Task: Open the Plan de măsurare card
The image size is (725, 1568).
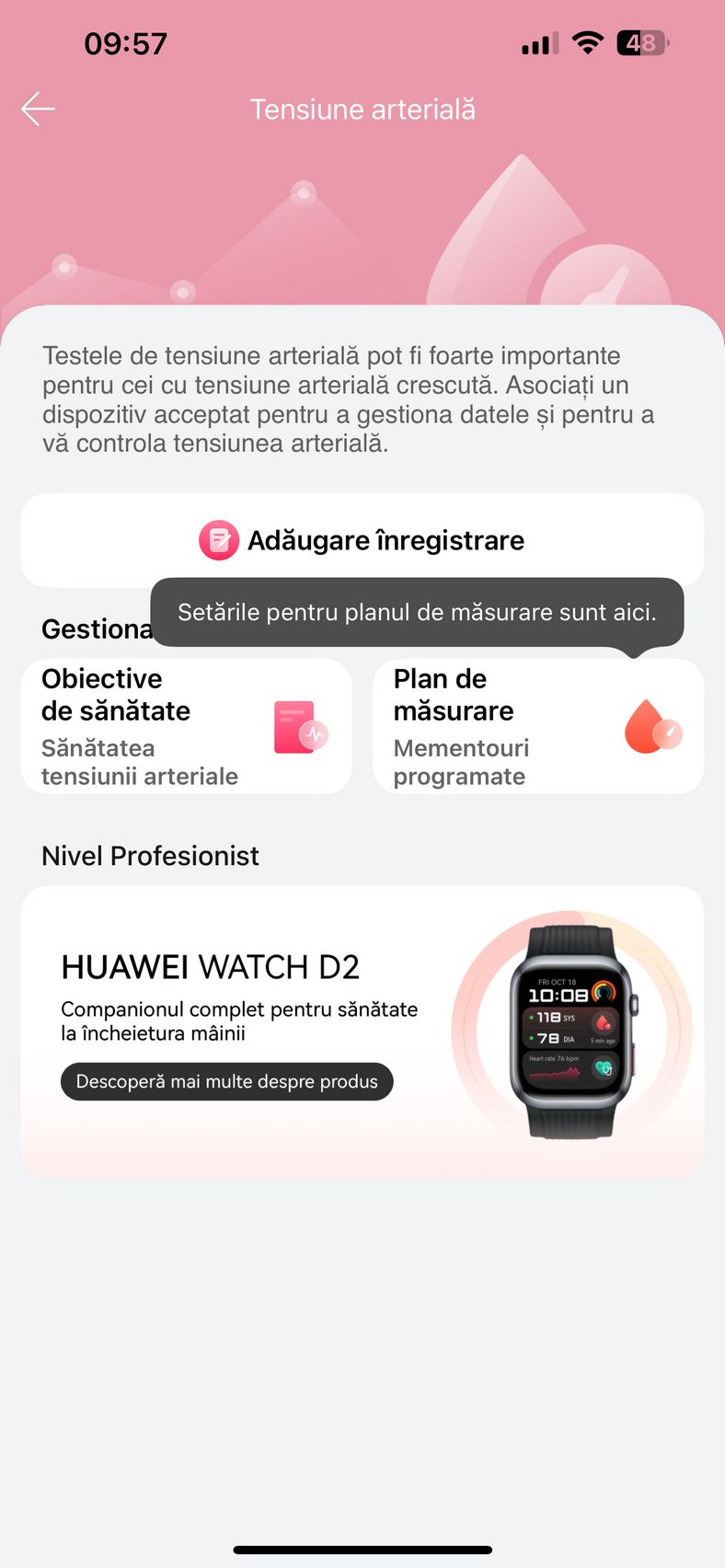Action: coord(538,726)
